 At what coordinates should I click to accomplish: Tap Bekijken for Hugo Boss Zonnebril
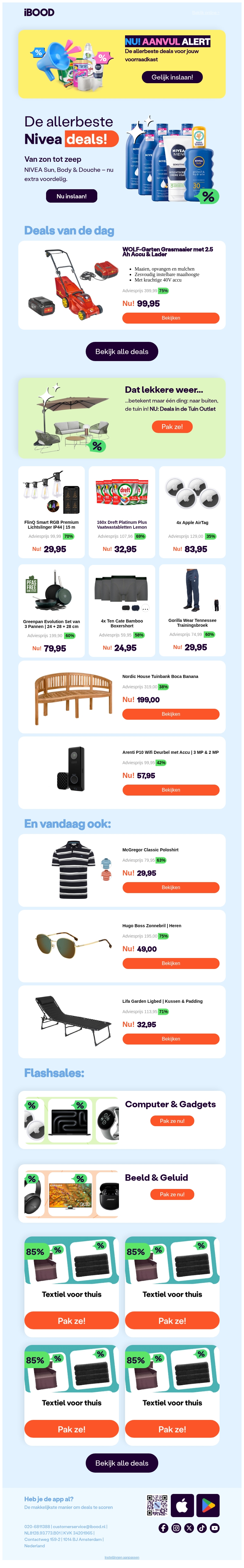coord(170,963)
